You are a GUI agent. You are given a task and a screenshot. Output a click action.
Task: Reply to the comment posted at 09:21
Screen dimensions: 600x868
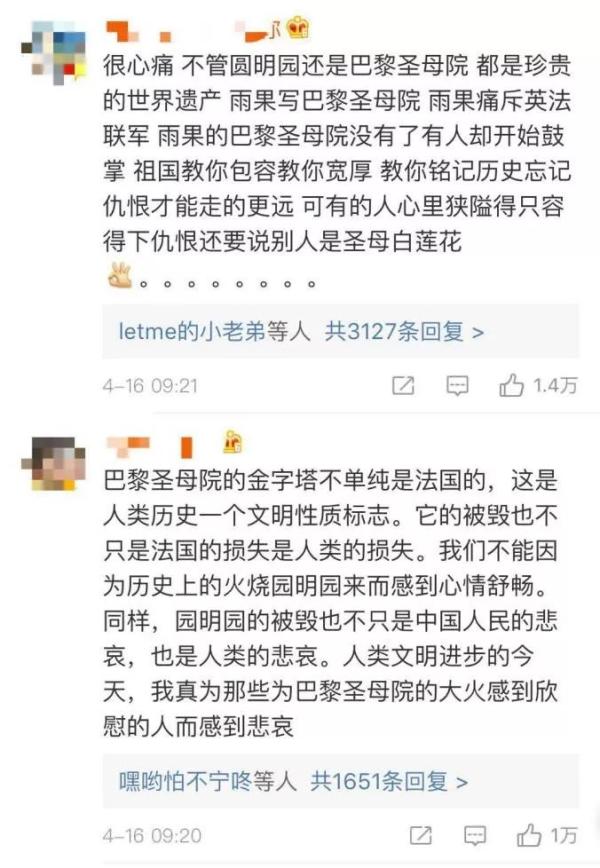point(457,386)
